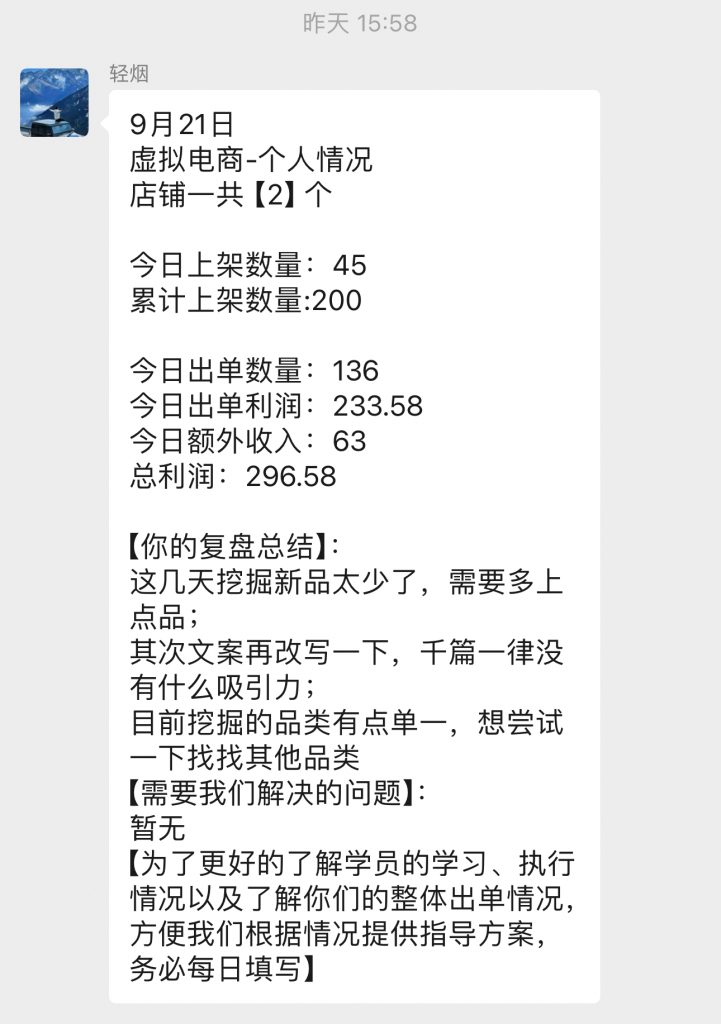
Task: Select the line 今日出单数量：136
Action: coord(253,368)
